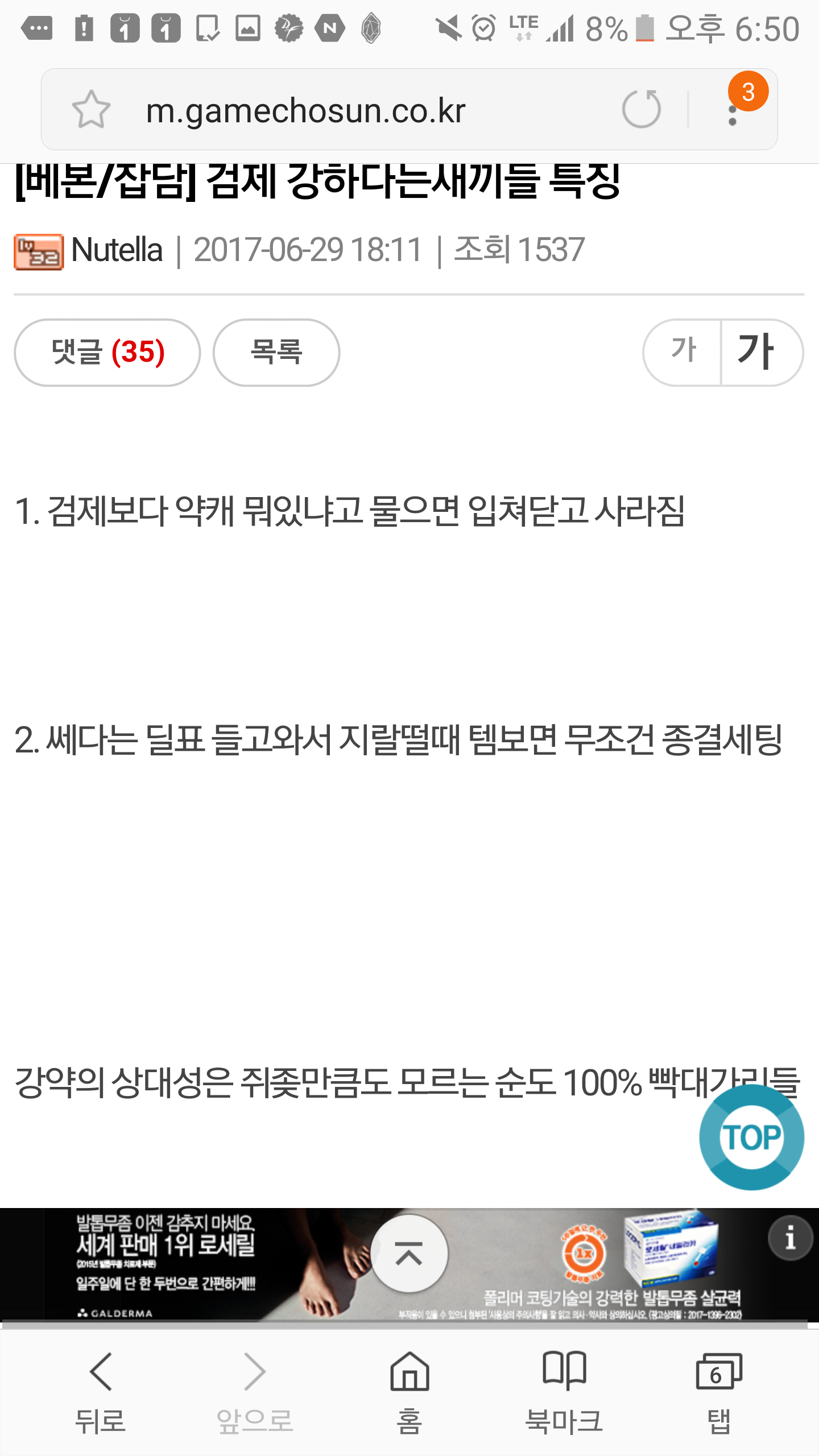The width and height of the screenshot is (819, 1456).
Task: Jump to page top with TOP button
Action: 751,1137
